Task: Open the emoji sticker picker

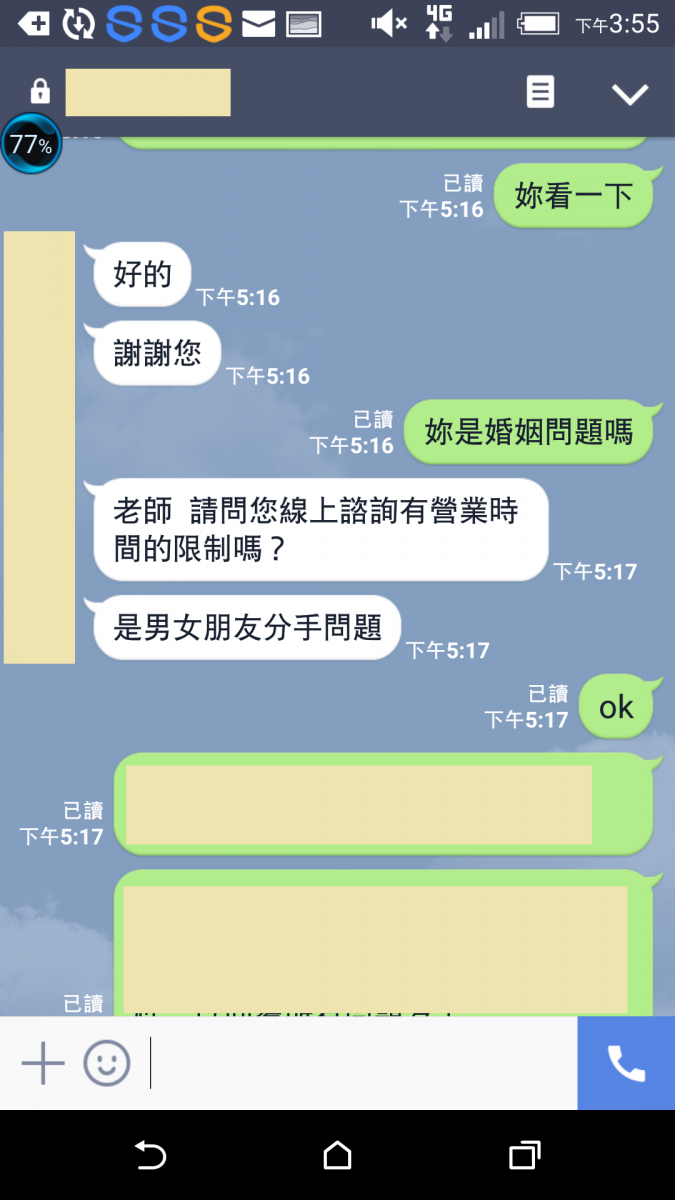Action: [x=107, y=1063]
